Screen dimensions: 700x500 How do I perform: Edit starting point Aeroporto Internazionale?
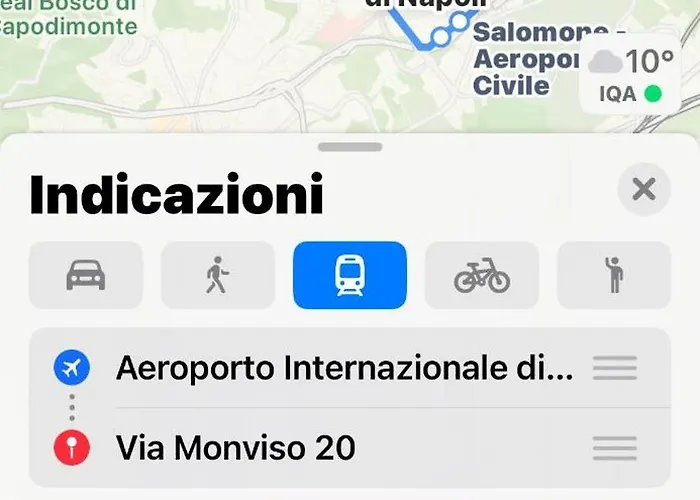point(345,368)
